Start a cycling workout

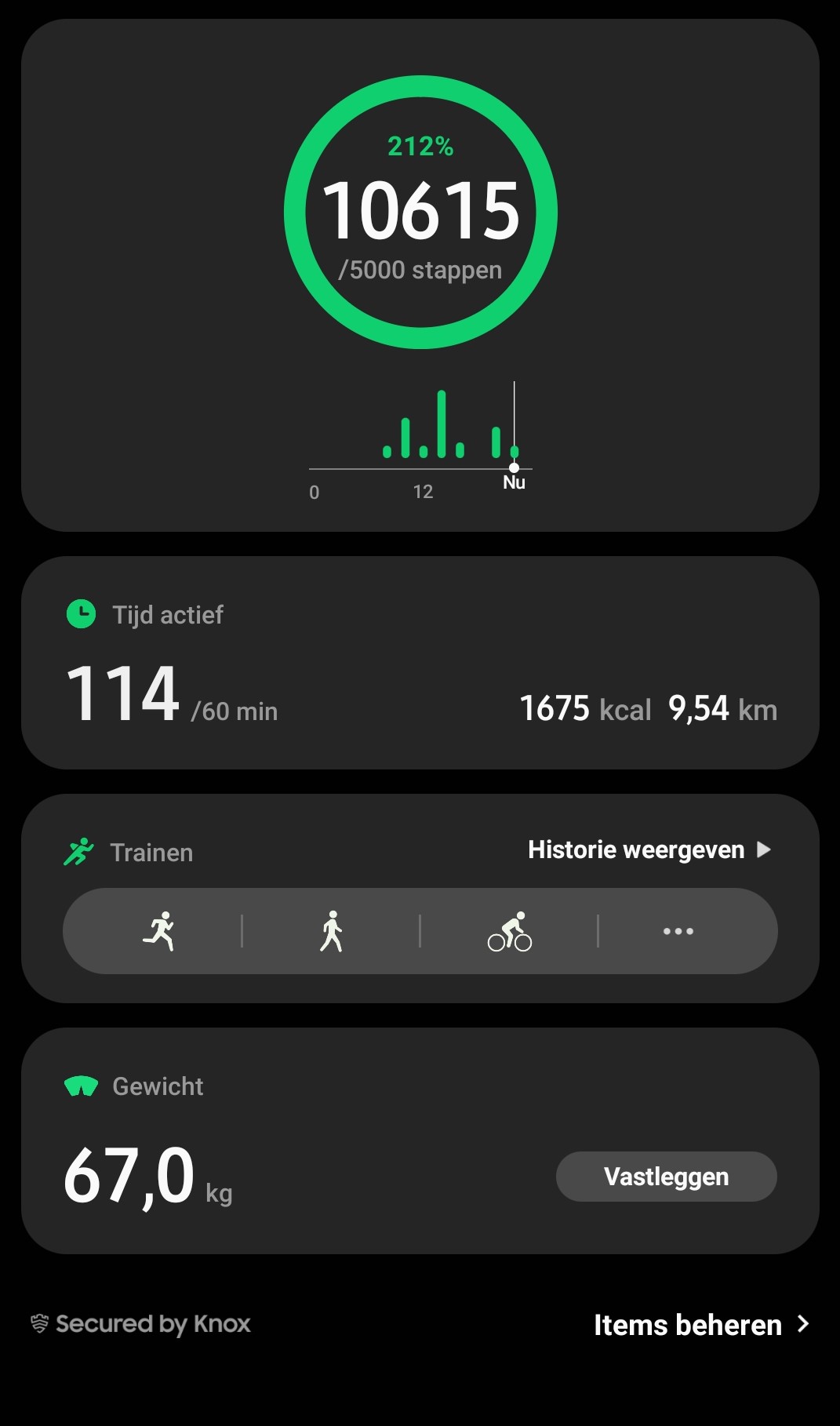pyautogui.click(x=510, y=931)
